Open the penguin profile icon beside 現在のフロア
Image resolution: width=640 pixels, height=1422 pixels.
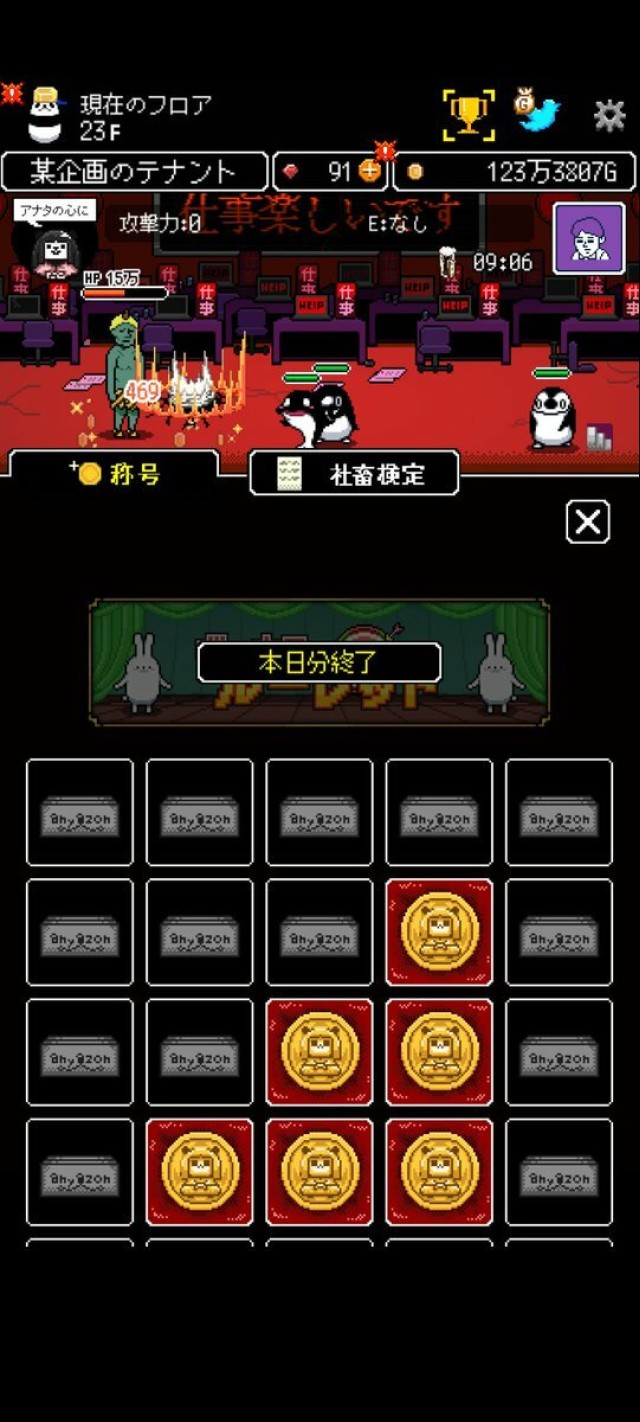(43, 115)
